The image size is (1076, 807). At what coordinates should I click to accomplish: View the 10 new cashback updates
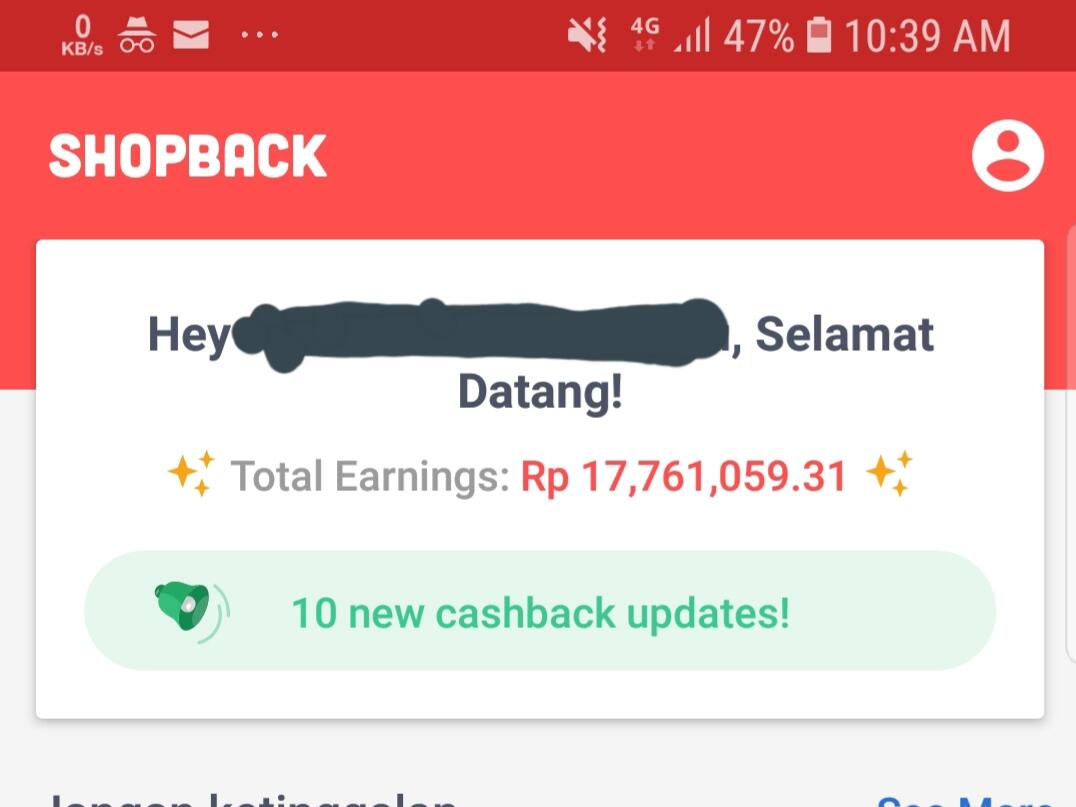(x=540, y=611)
